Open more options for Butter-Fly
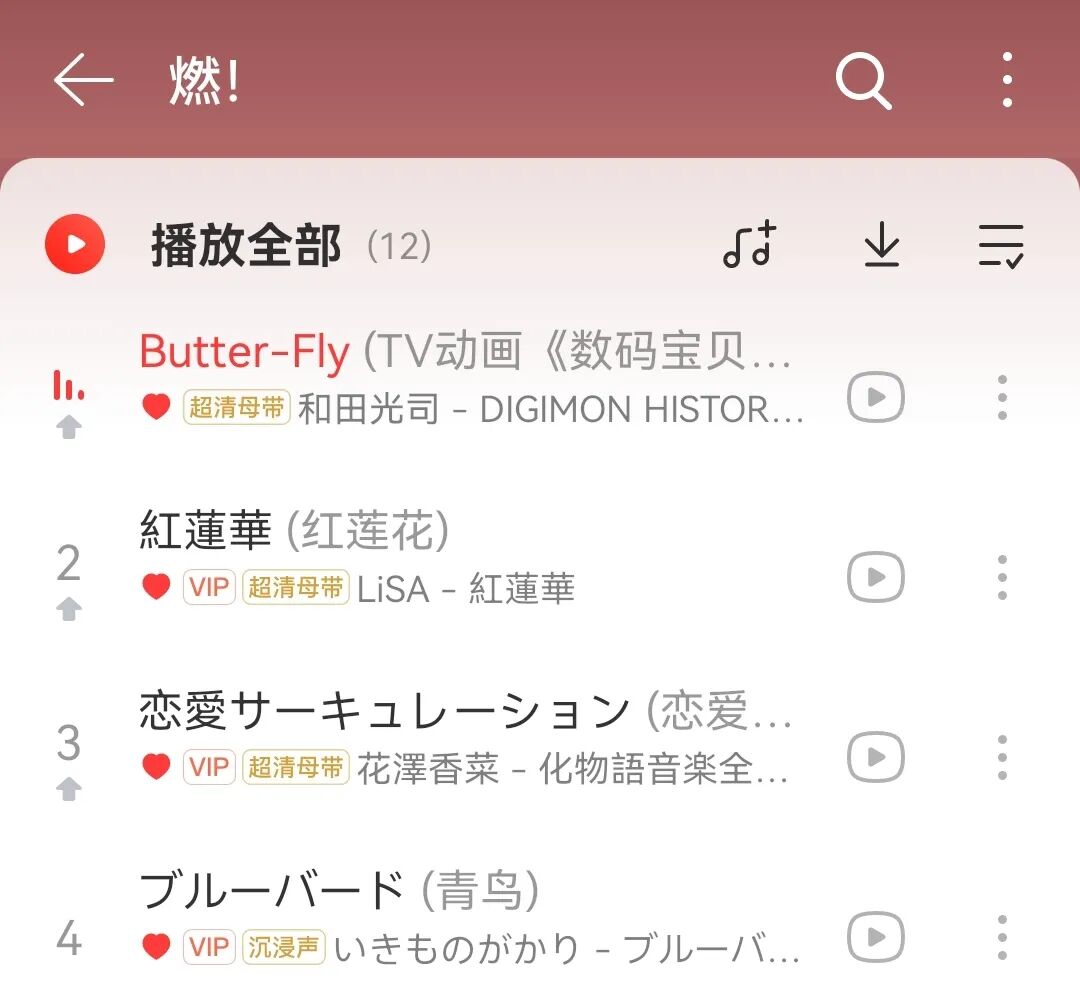This screenshot has width=1080, height=1002. 1002,397
